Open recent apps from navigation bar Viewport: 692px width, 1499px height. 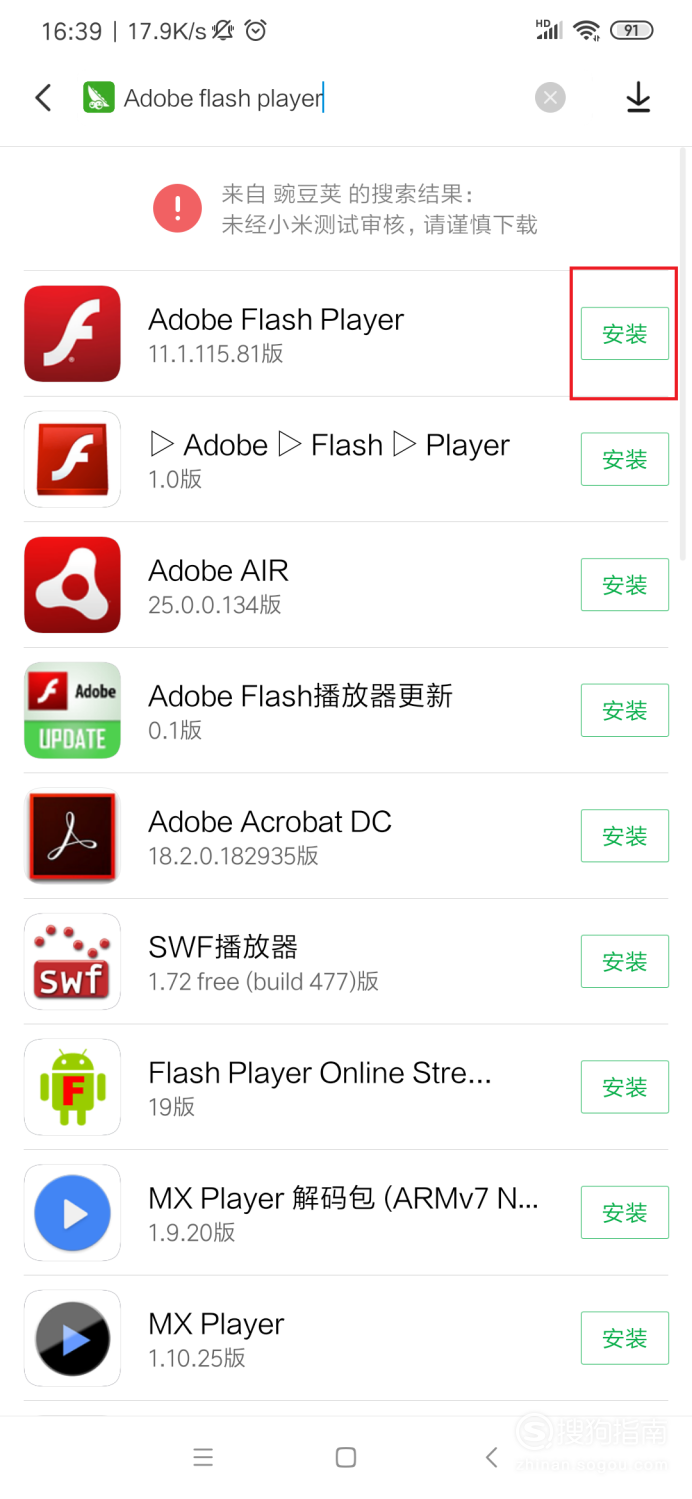click(x=203, y=1457)
